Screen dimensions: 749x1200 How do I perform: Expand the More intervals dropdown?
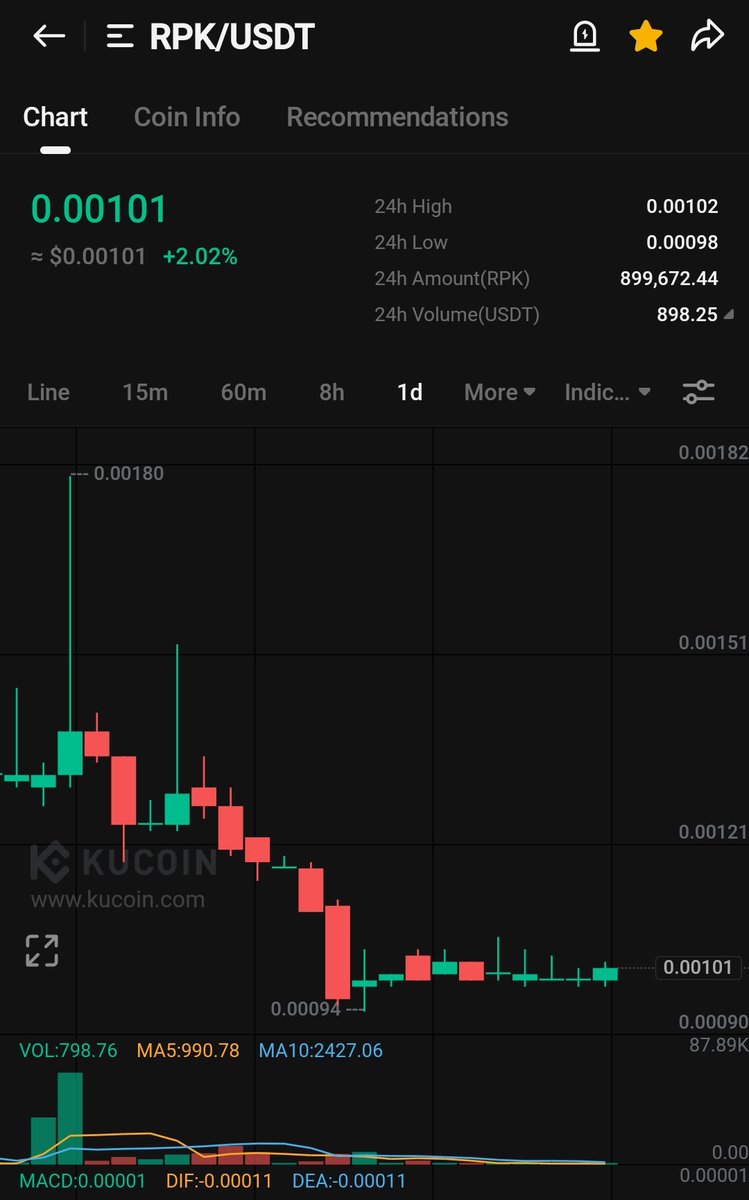coord(500,392)
